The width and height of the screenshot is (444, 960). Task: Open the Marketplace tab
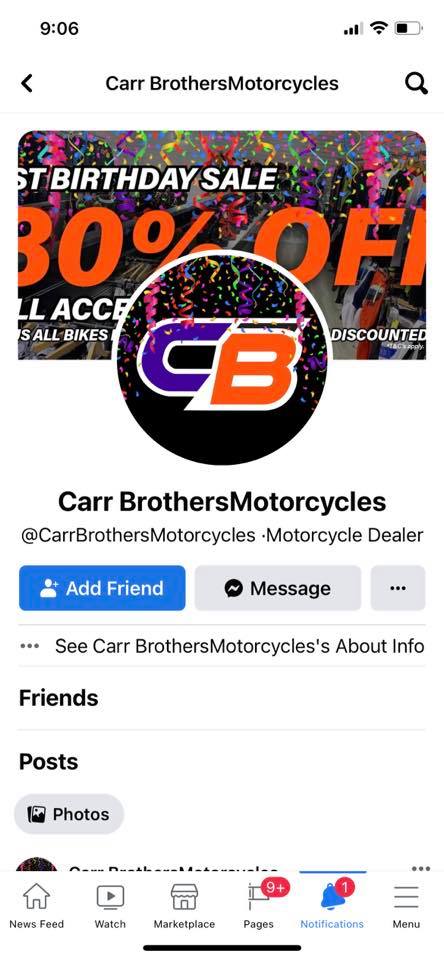[184, 907]
